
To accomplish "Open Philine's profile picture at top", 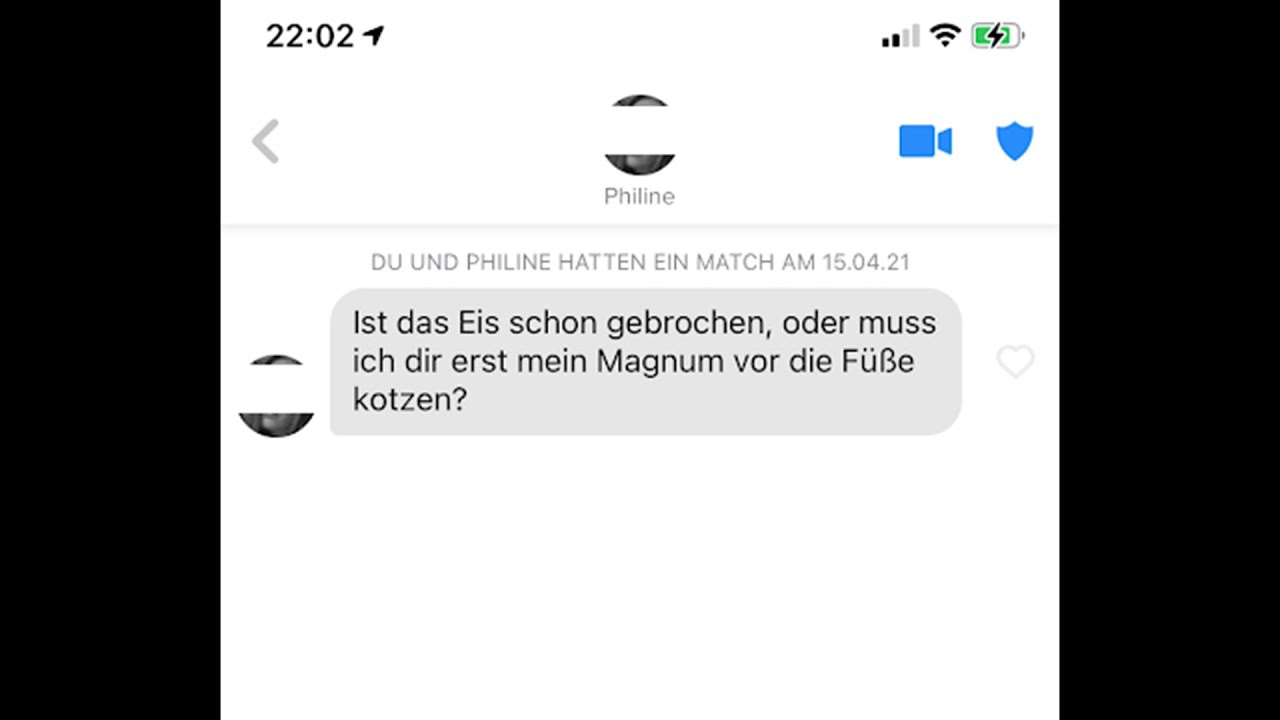I will pos(640,136).
